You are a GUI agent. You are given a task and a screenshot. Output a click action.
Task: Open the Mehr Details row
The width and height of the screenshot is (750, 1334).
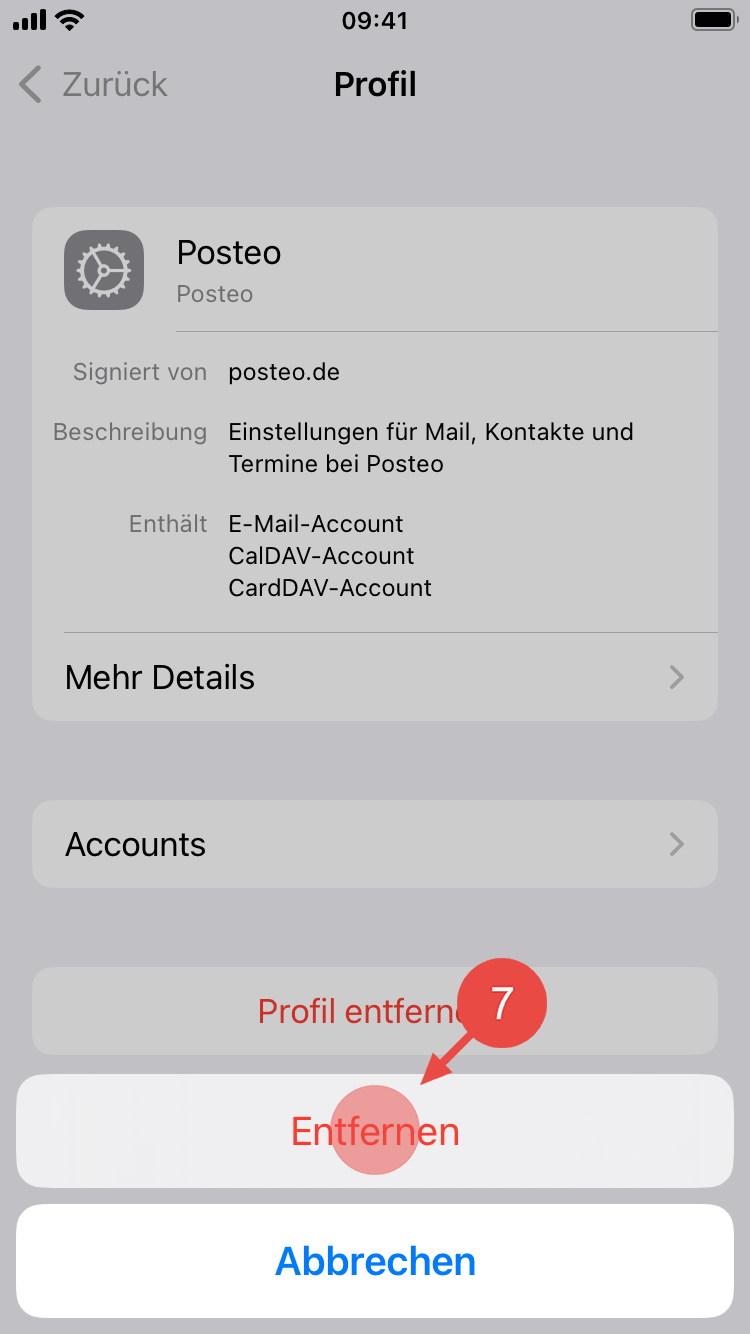pyautogui.click(x=375, y=677)
